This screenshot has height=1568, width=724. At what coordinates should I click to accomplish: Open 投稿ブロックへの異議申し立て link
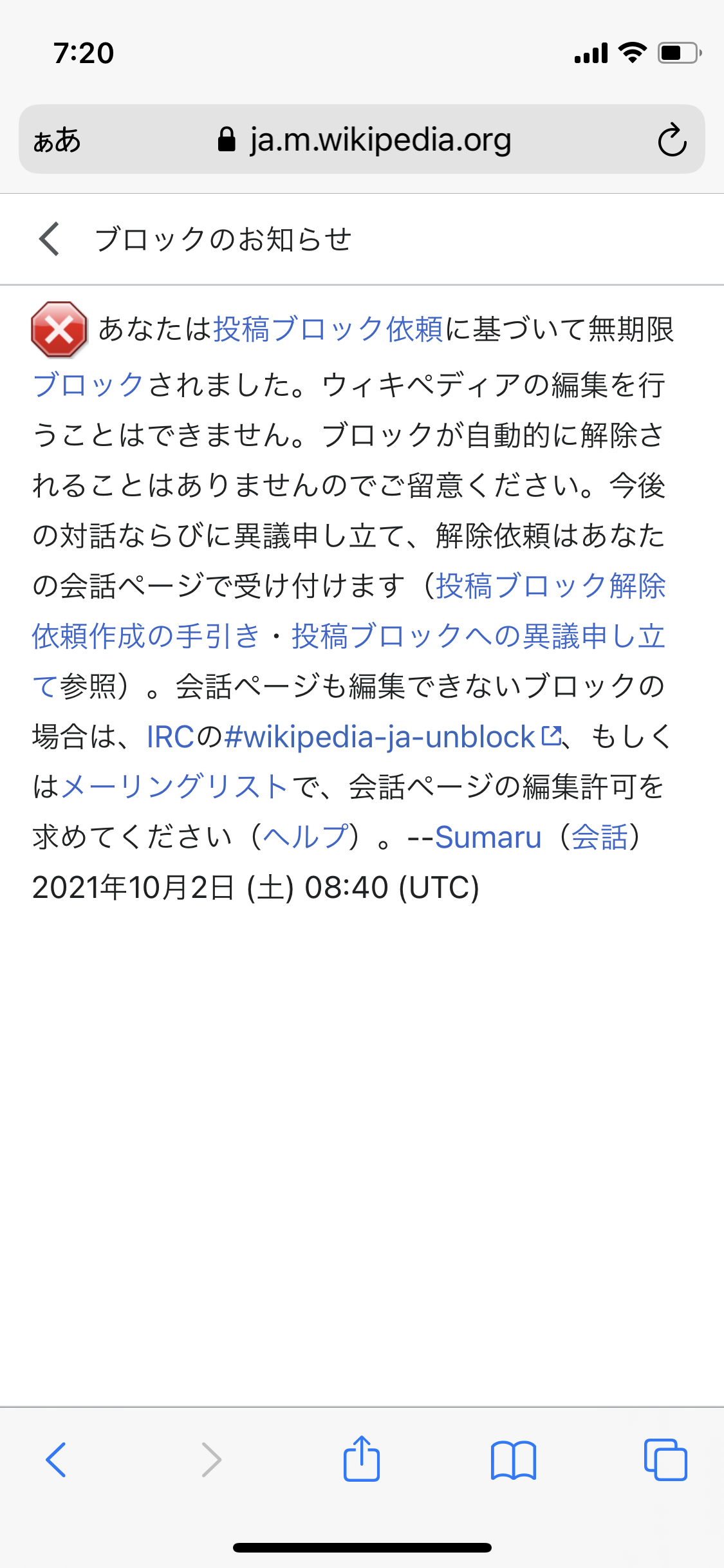(x=478, y=636)
